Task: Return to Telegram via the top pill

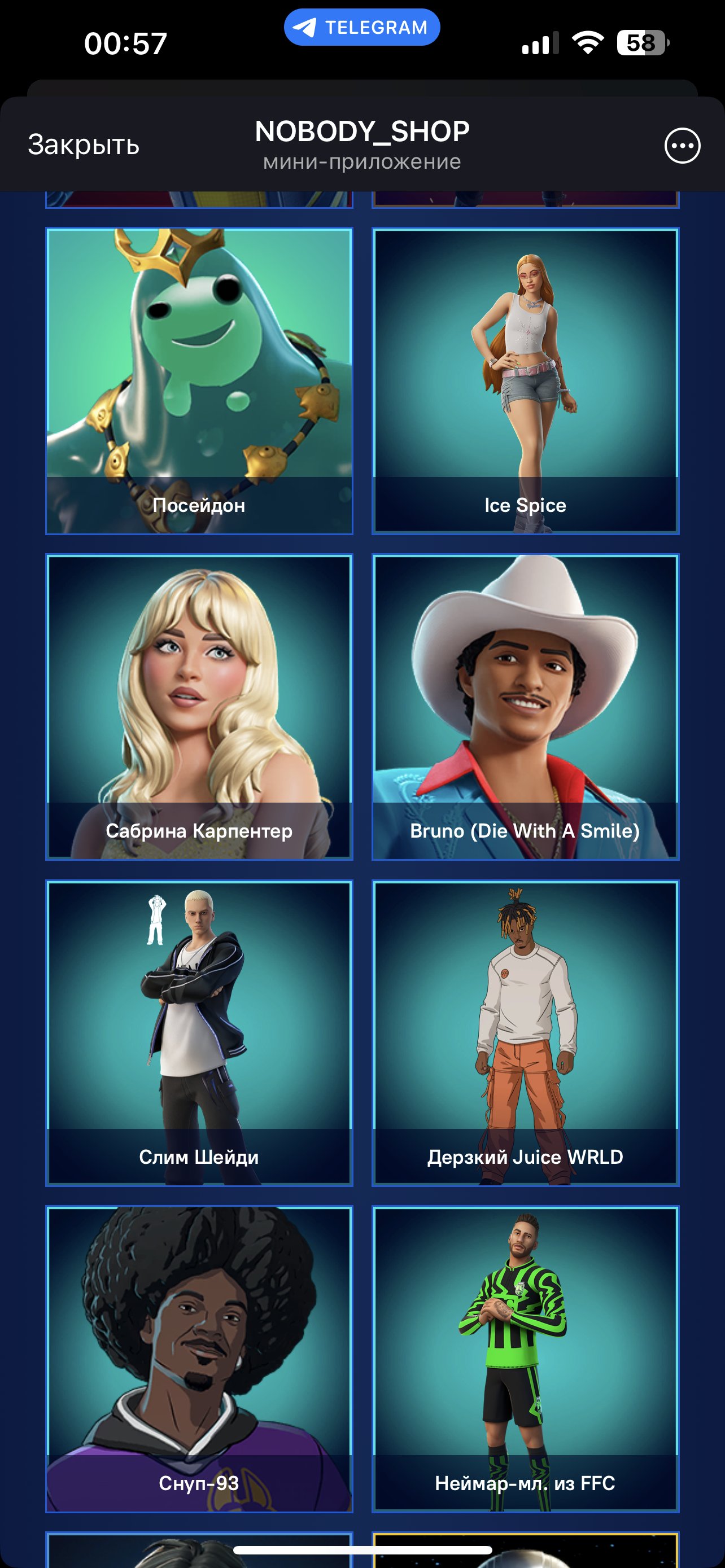Action: 361,28
